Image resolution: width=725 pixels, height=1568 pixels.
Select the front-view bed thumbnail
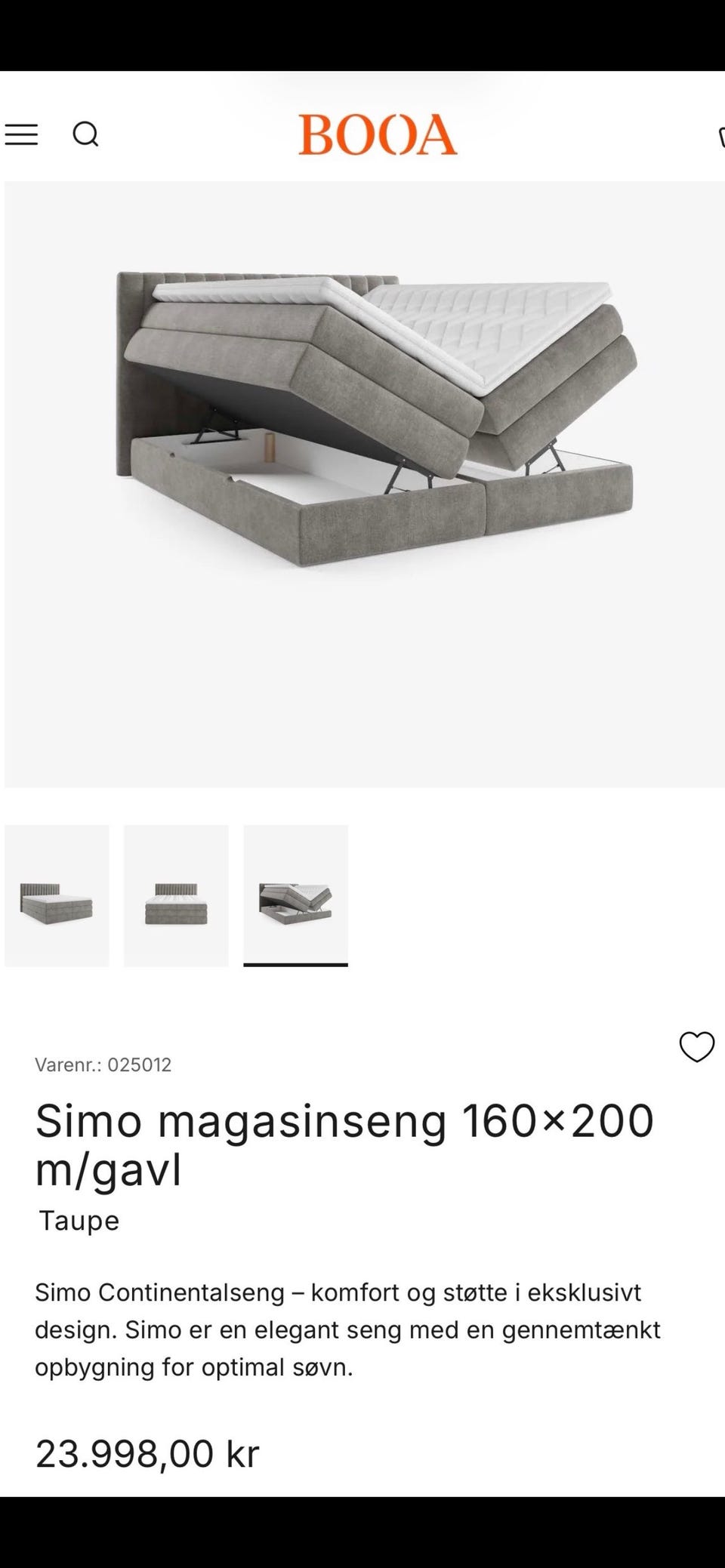click(x=176, y=895)
